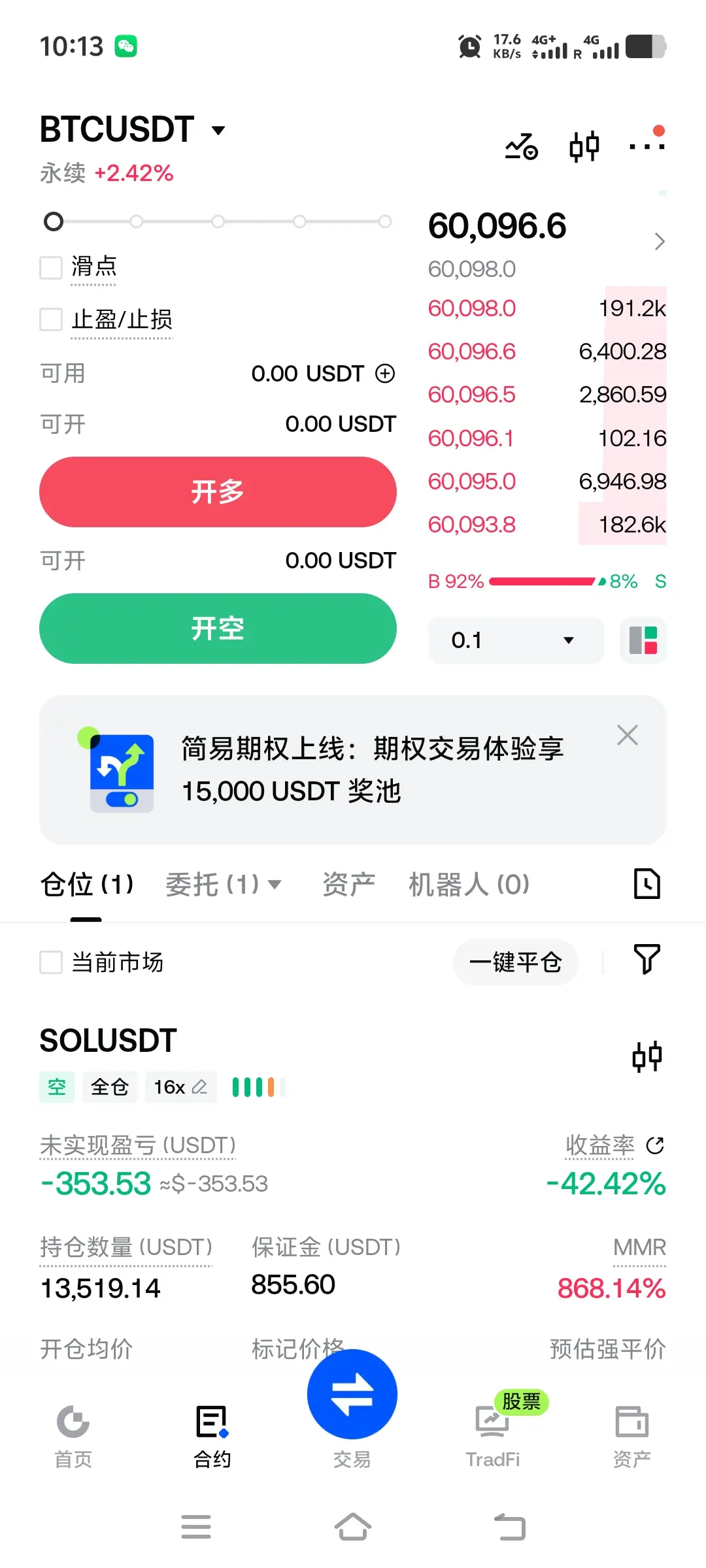
Task: Switch to the 委托 (1) tab
Action: click(224, 885)
